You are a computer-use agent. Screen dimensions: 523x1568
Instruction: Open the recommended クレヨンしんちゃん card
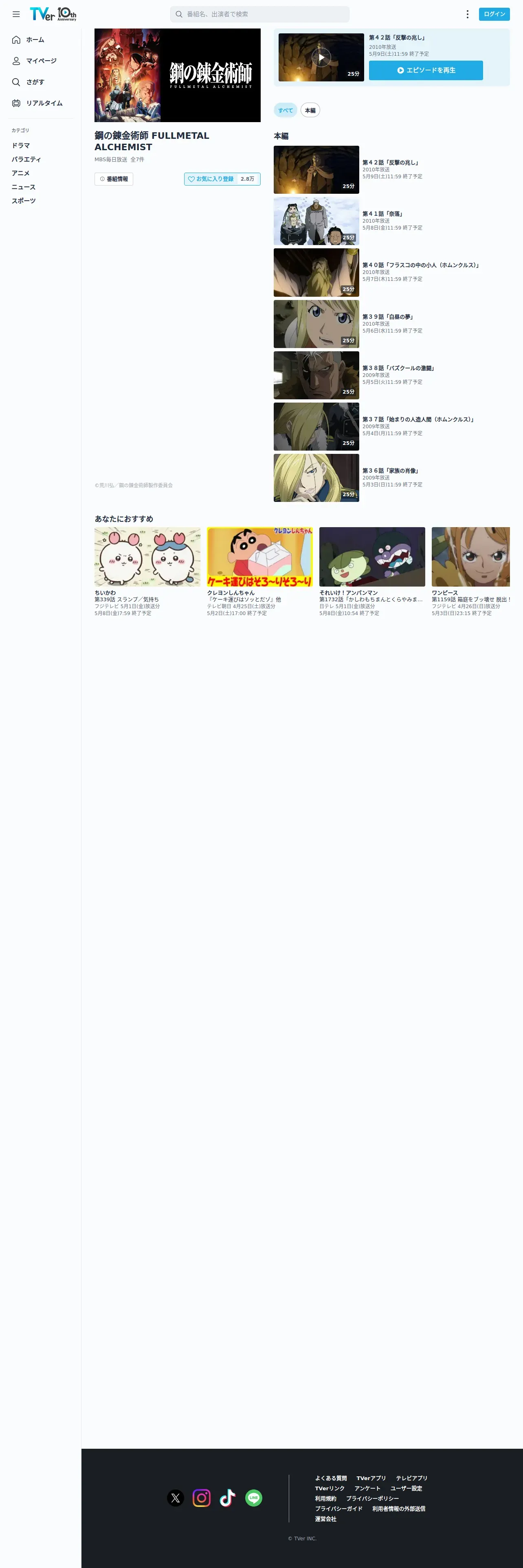(x=260, y=572)
